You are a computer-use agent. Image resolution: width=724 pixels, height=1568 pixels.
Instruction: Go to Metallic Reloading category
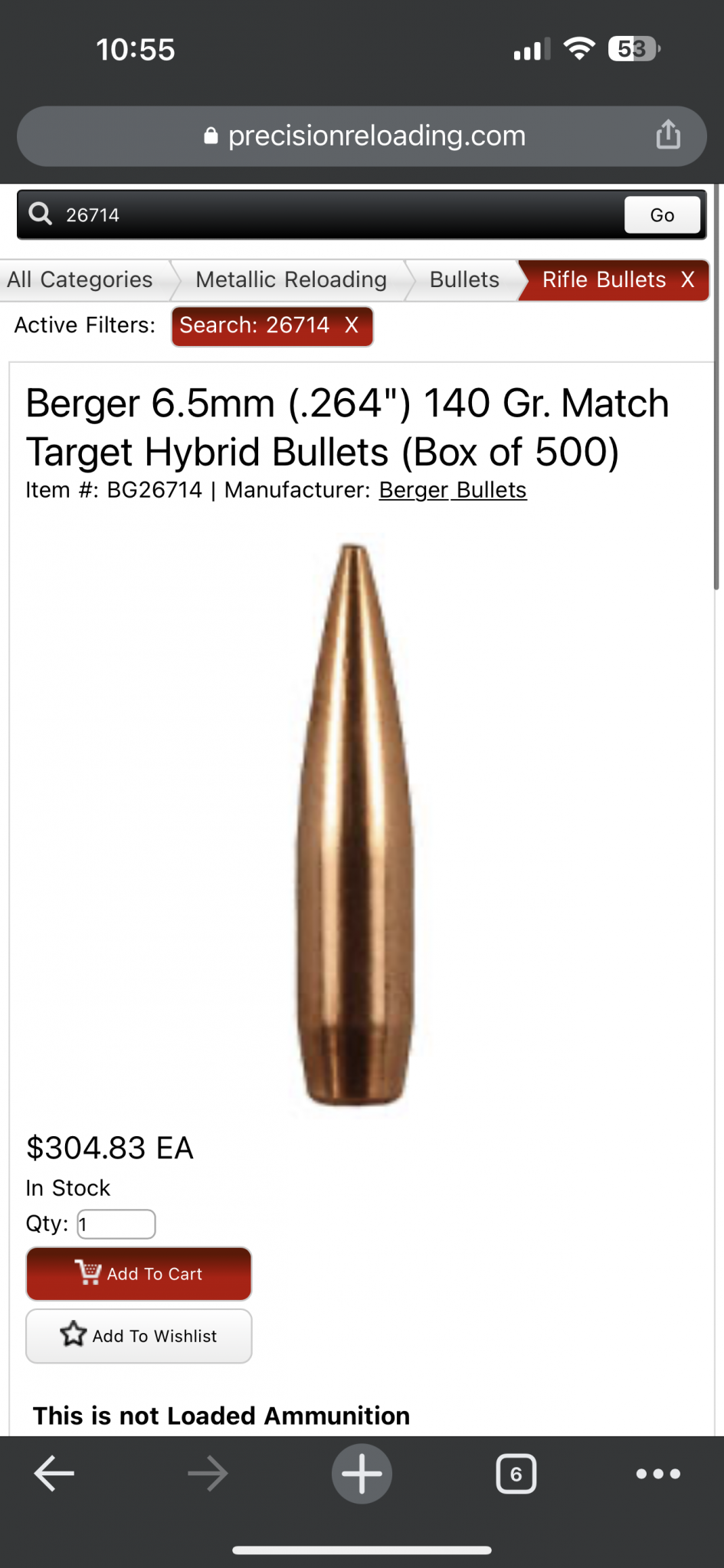(x=291, y=279)
